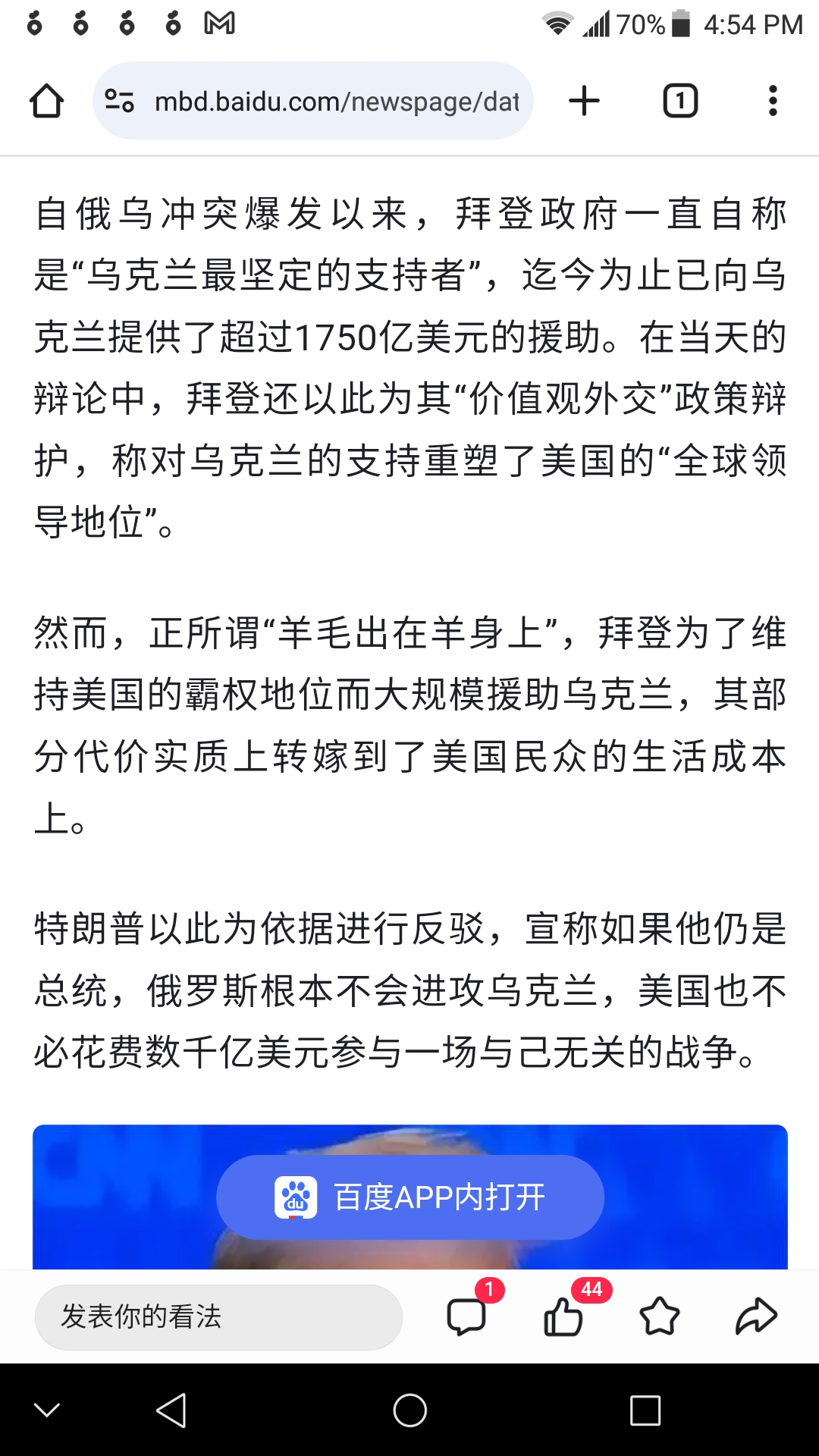The height and width of the screenshot is (1456, 819).
Task: Tap the mbd.baidu.com address bar
Action: [336, 101]
